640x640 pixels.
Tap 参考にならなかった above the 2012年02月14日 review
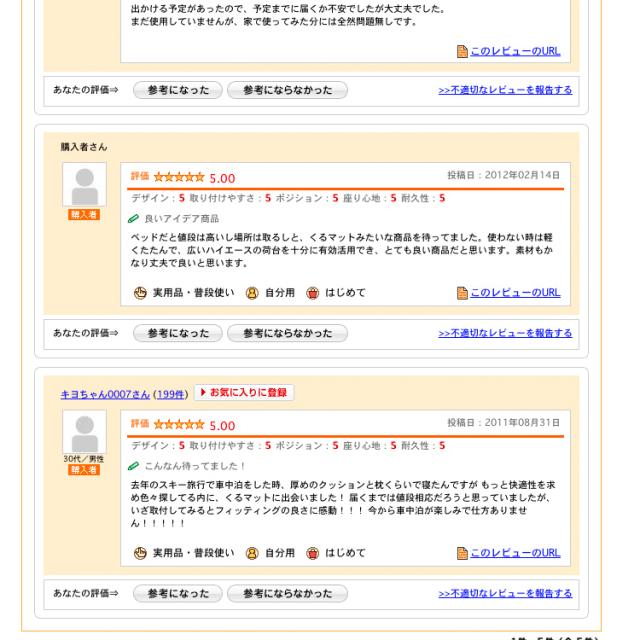tap(287, 90)
